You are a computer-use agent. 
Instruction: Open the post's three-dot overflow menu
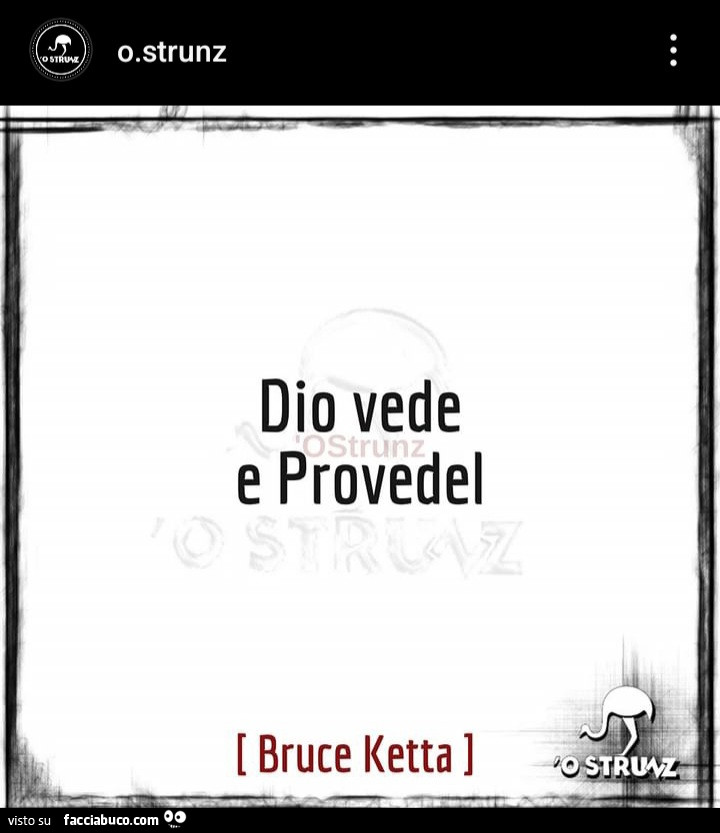point(673,50)
